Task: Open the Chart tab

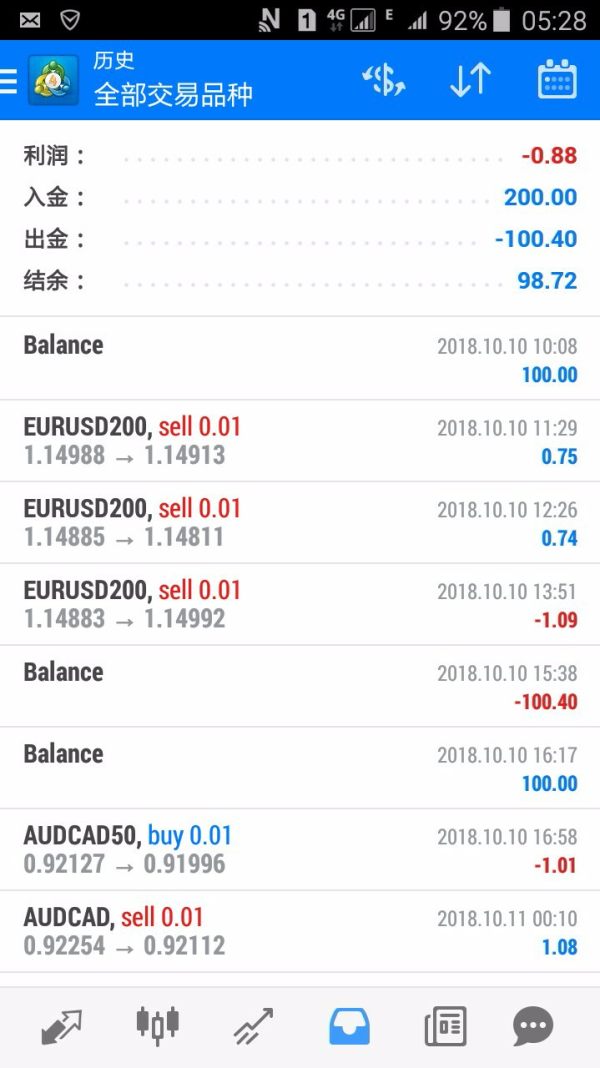Action: coord(157,1026)
